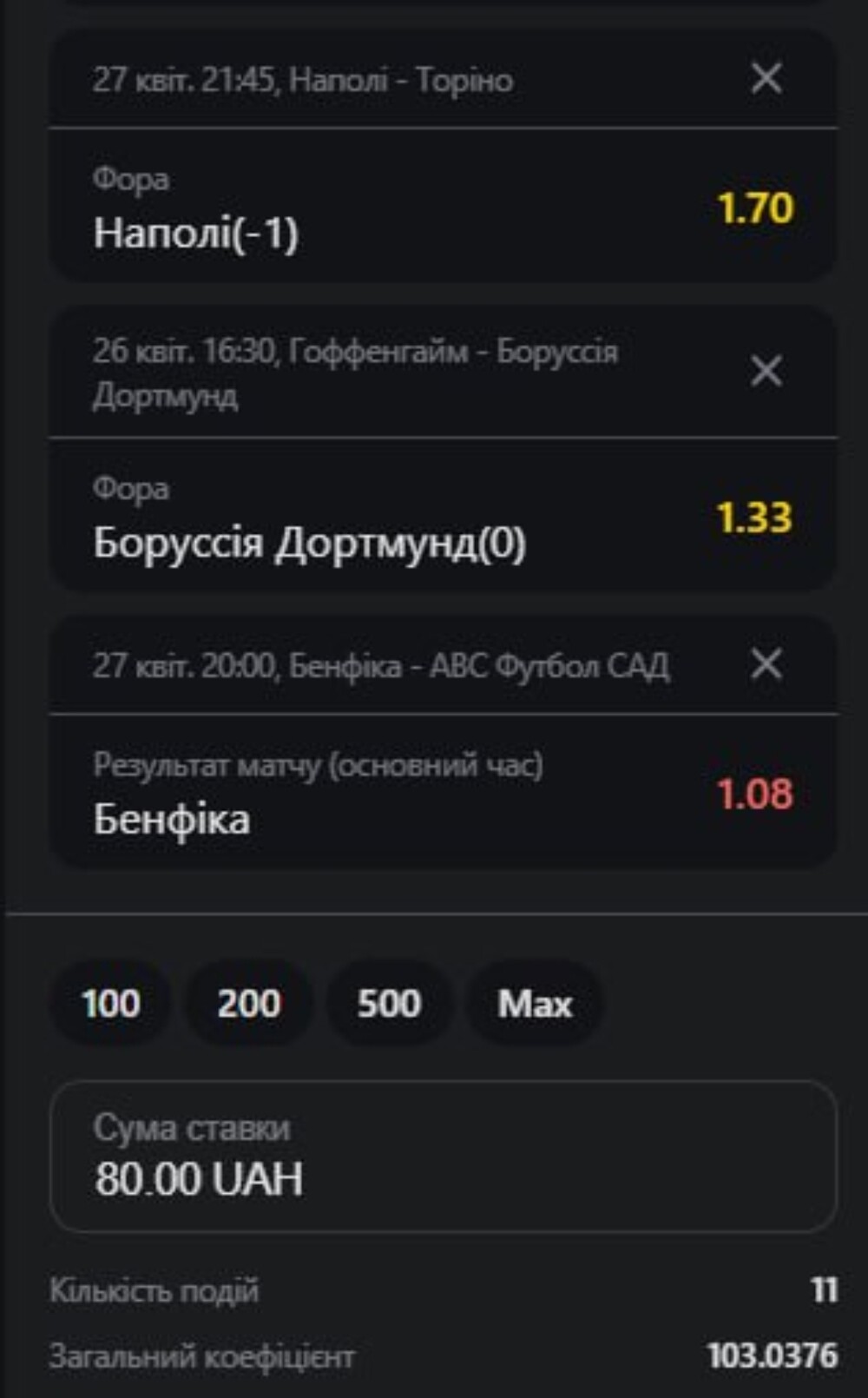Select the 100 stake chip
The height and width of the screenshot is (1398, 868).
pyautogui.click(x=110, y=1003)
